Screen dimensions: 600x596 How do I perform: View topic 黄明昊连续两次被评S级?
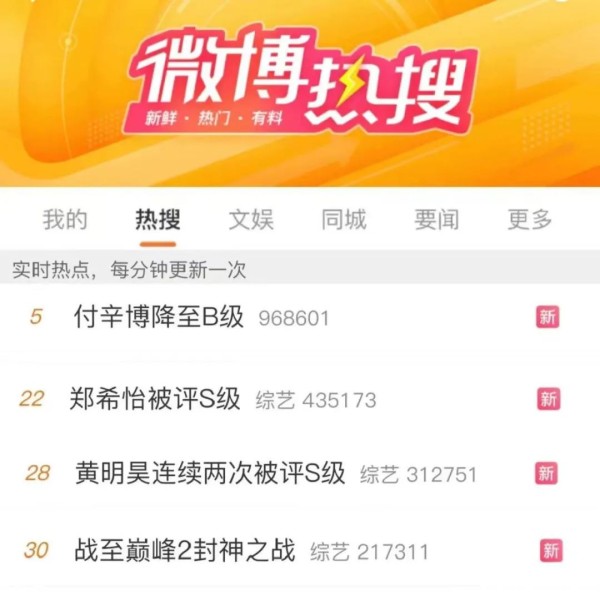210,473
